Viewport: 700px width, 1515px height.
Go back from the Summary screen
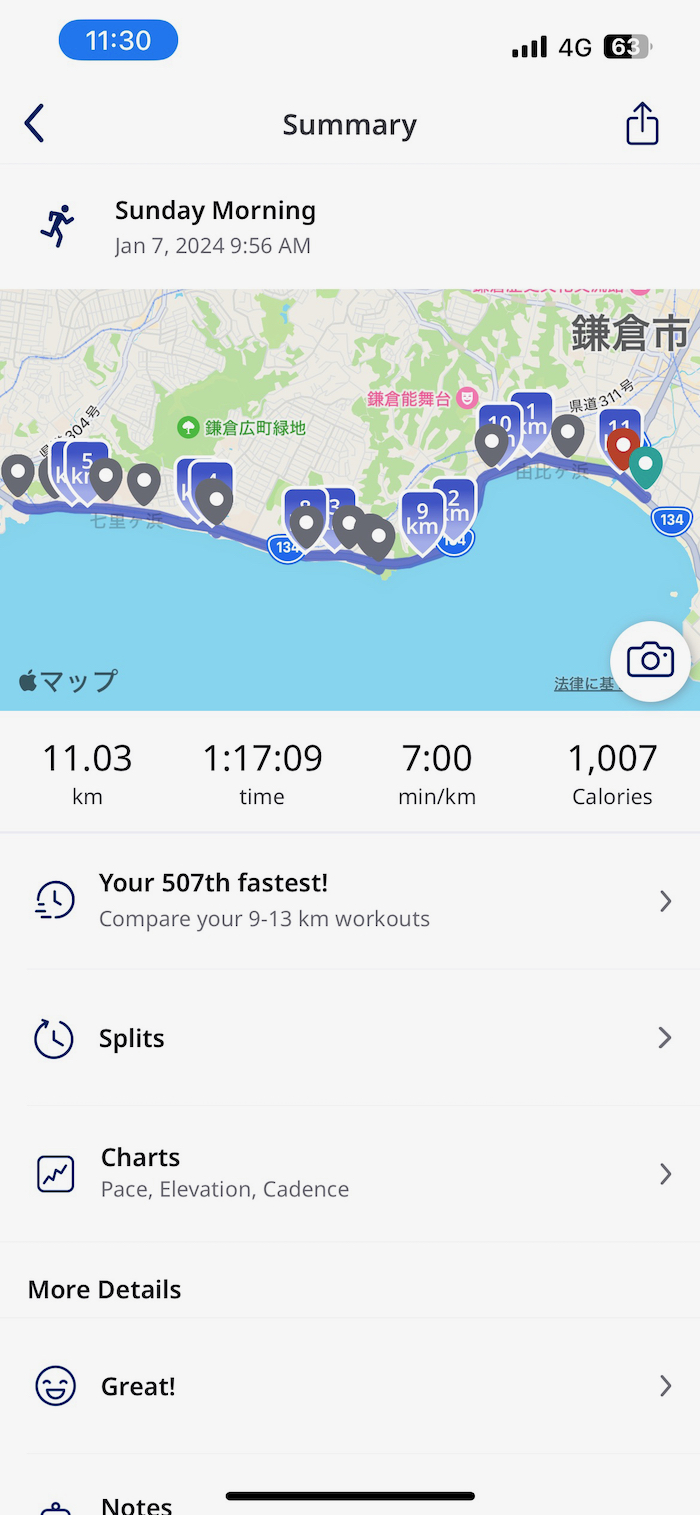click(x=35, y=124)
